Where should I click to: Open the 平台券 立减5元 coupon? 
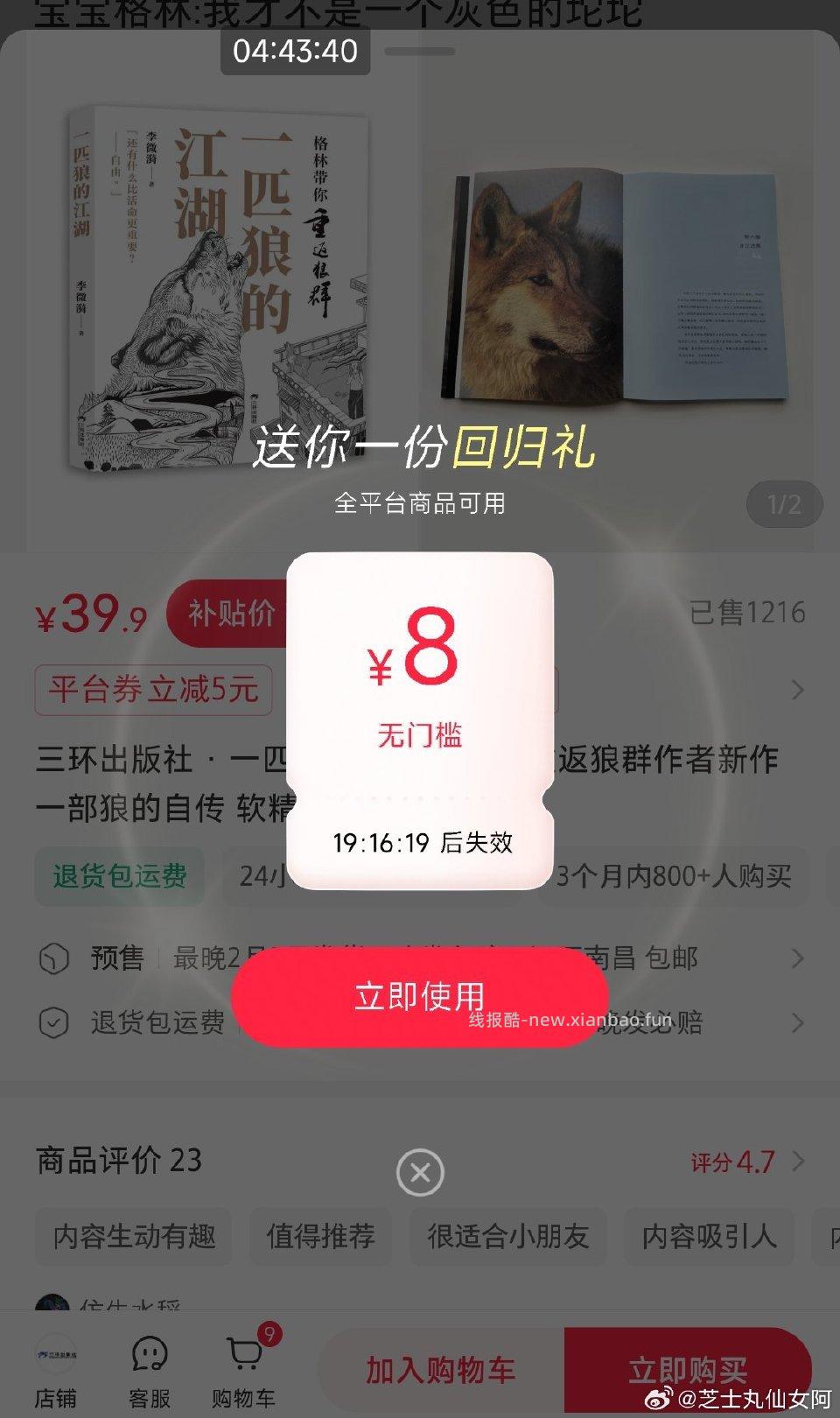coord(154,691)
